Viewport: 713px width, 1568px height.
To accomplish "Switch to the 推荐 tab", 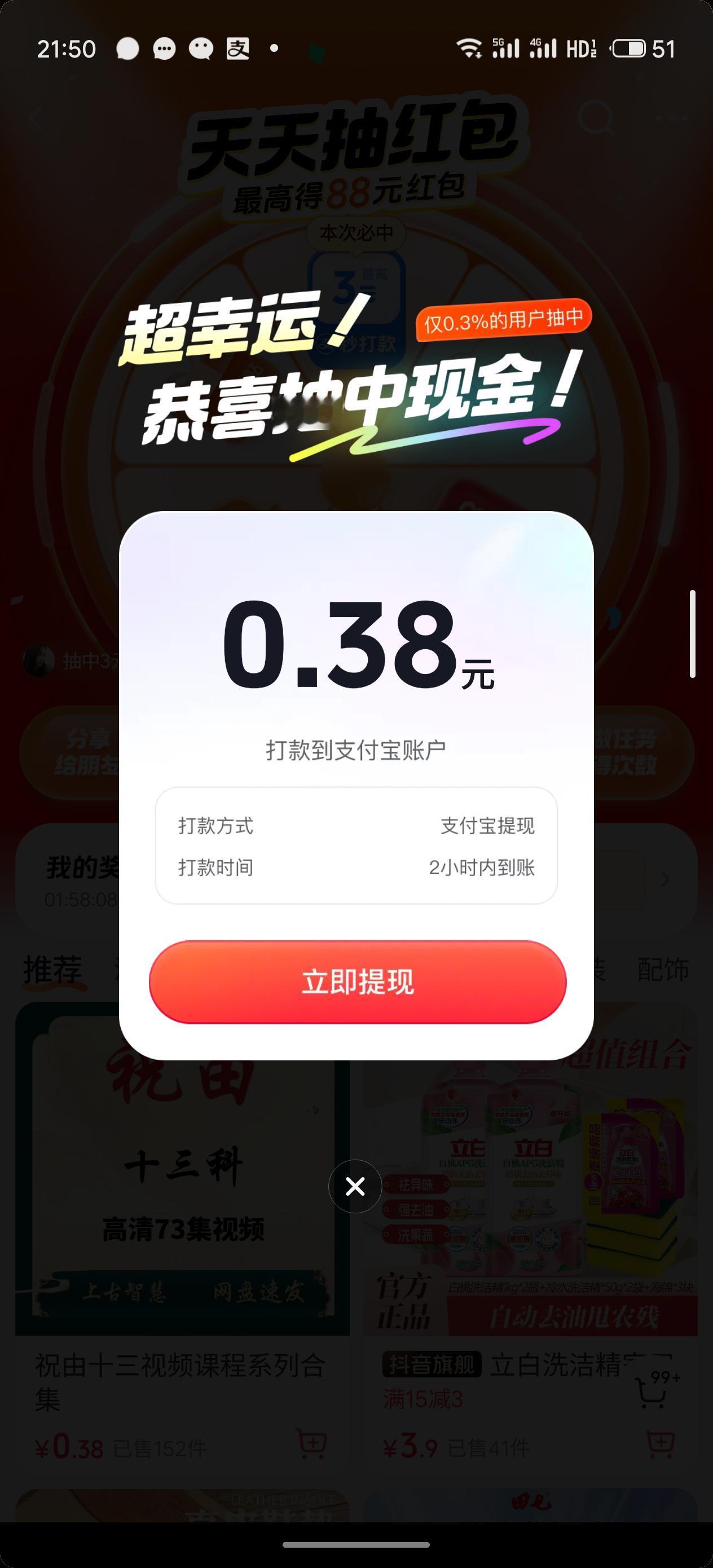I will [x=52, y=971].
